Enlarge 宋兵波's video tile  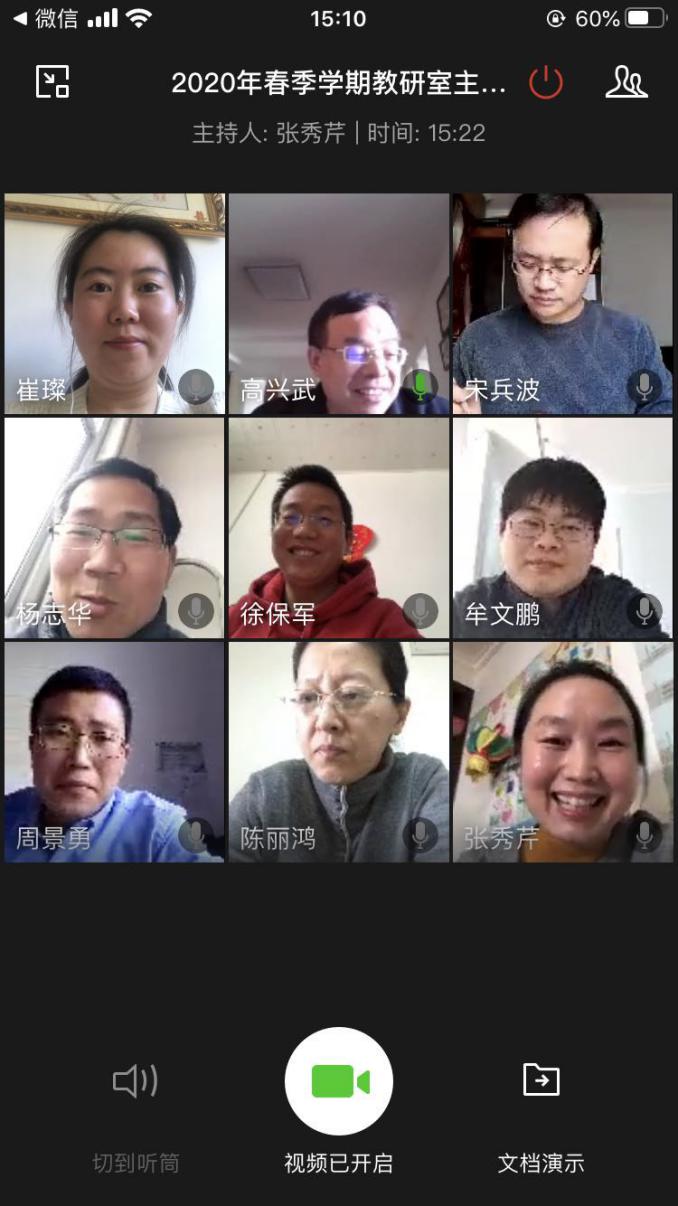(x=563, y=304)
